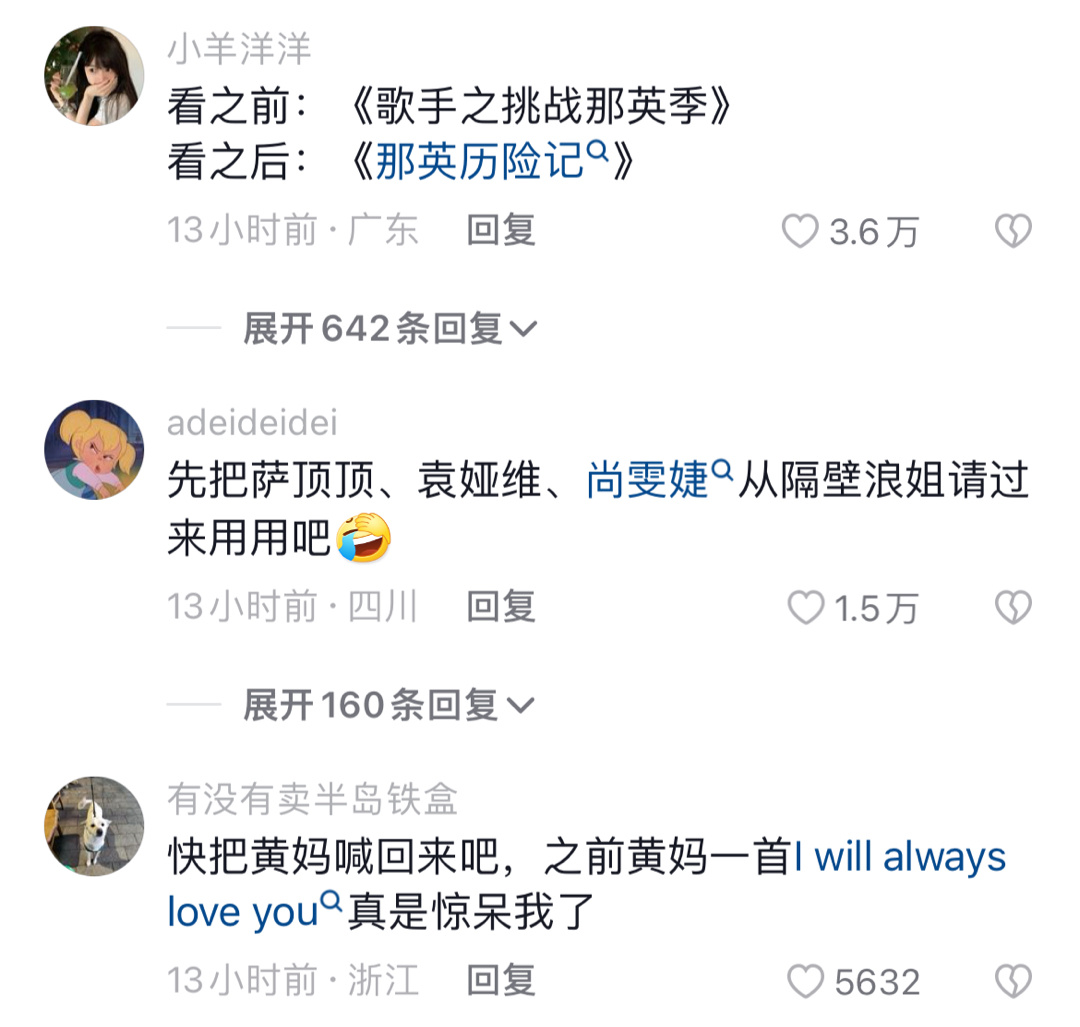Dislike adeideidei's comment

1013,608
